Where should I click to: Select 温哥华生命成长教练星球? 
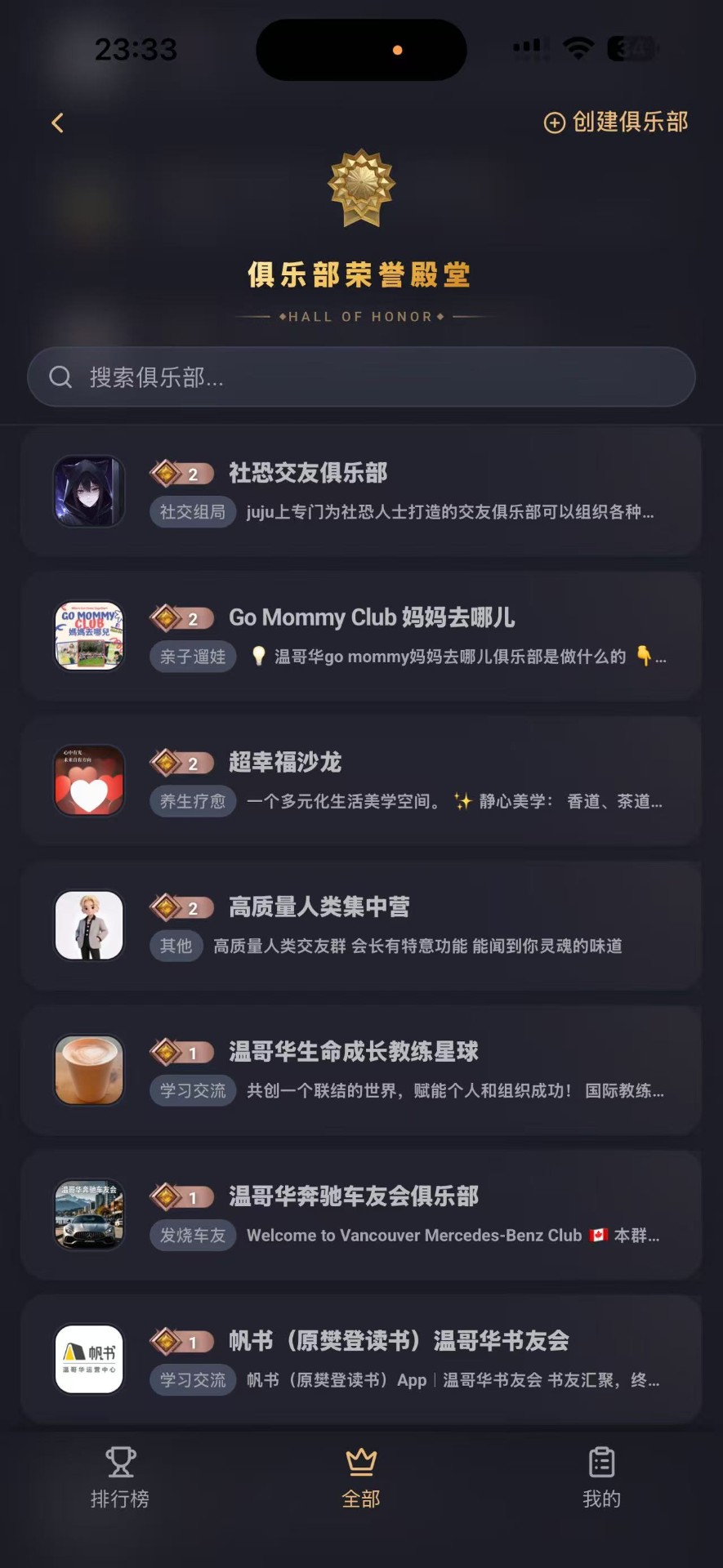361,1070
